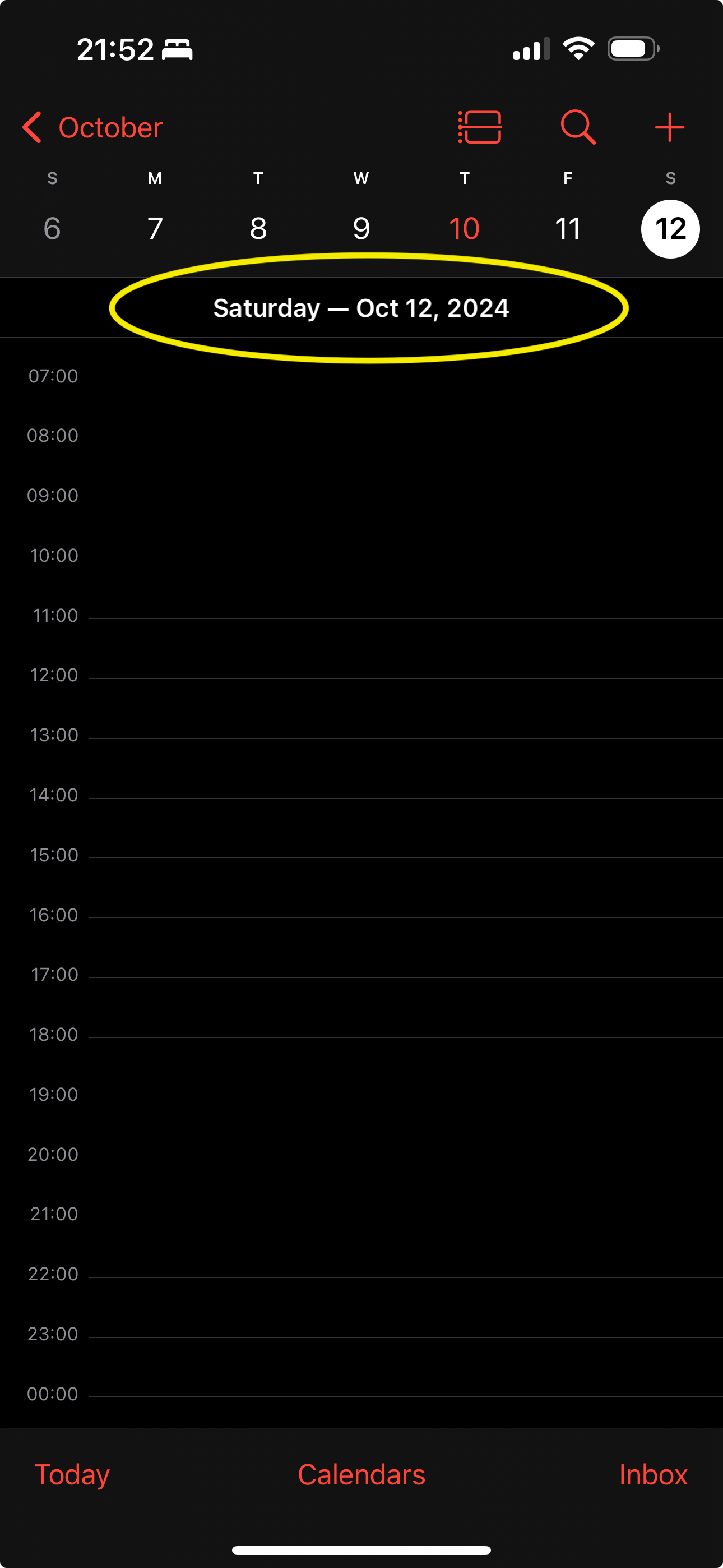The image size is (723, 1568).
Task: Select the list view toggle icon
Action: (x=480, y=127)
